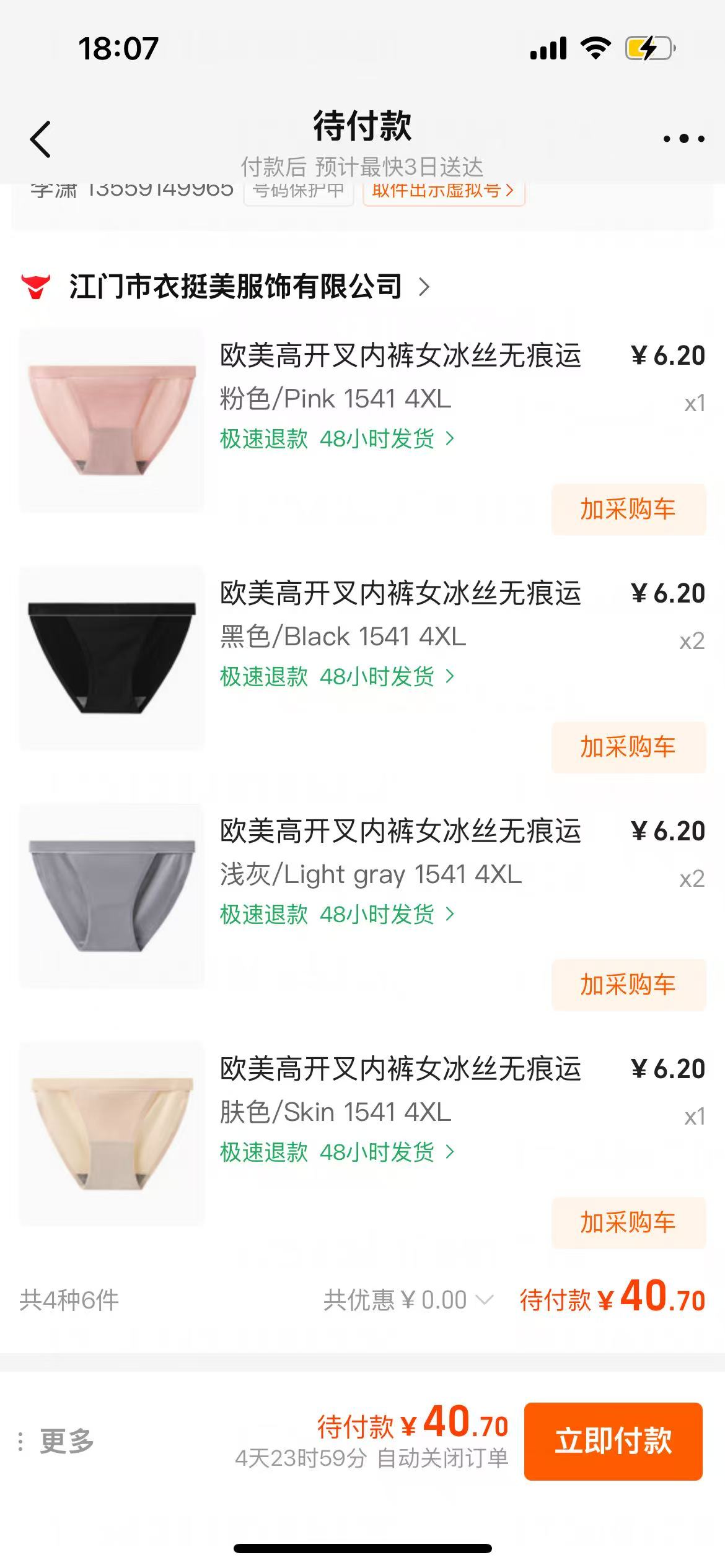View the Light gray 4XL product image
725x1568 pixels.
click(112, 895)
